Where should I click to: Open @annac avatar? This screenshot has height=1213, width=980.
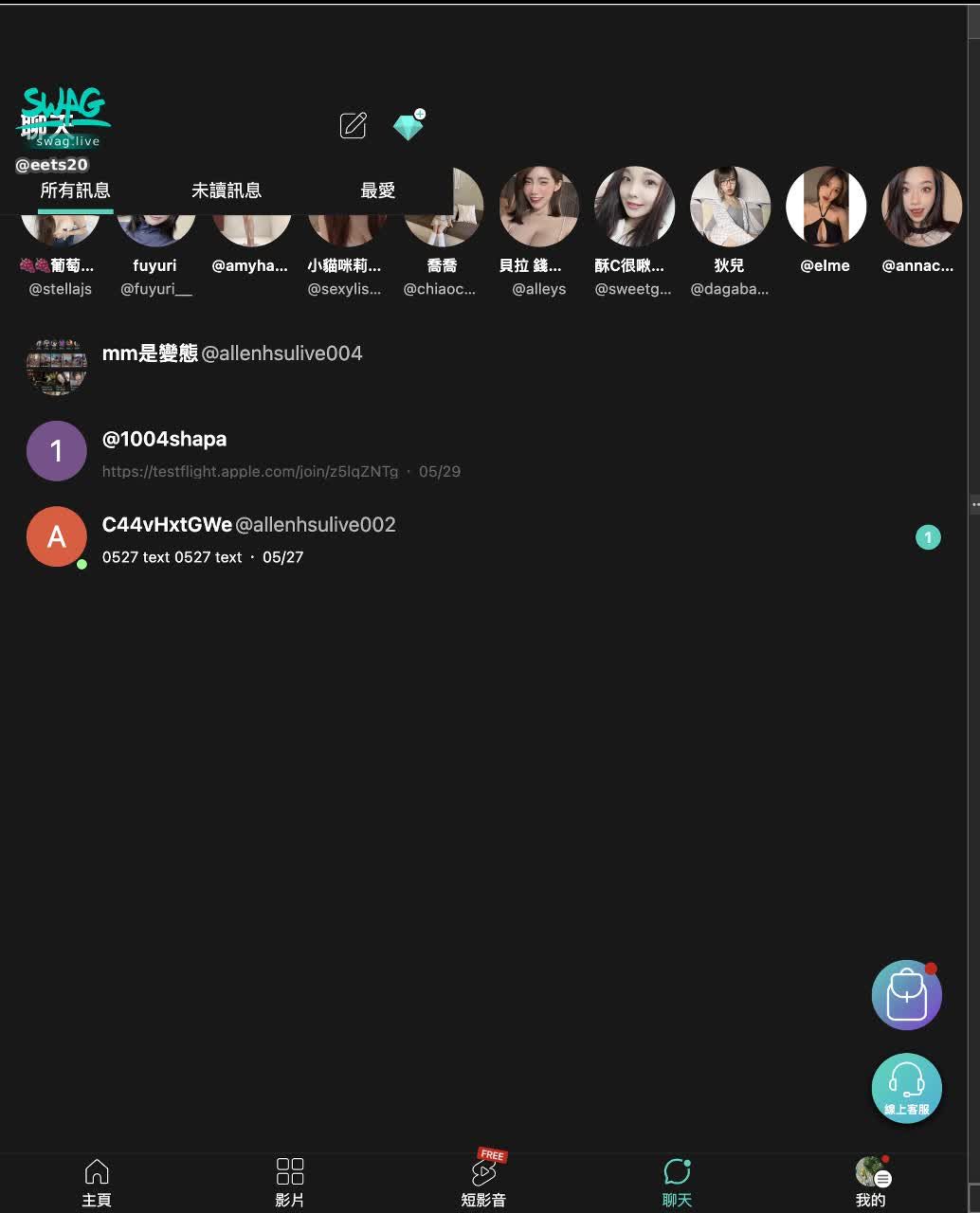(x=920, y=207)
